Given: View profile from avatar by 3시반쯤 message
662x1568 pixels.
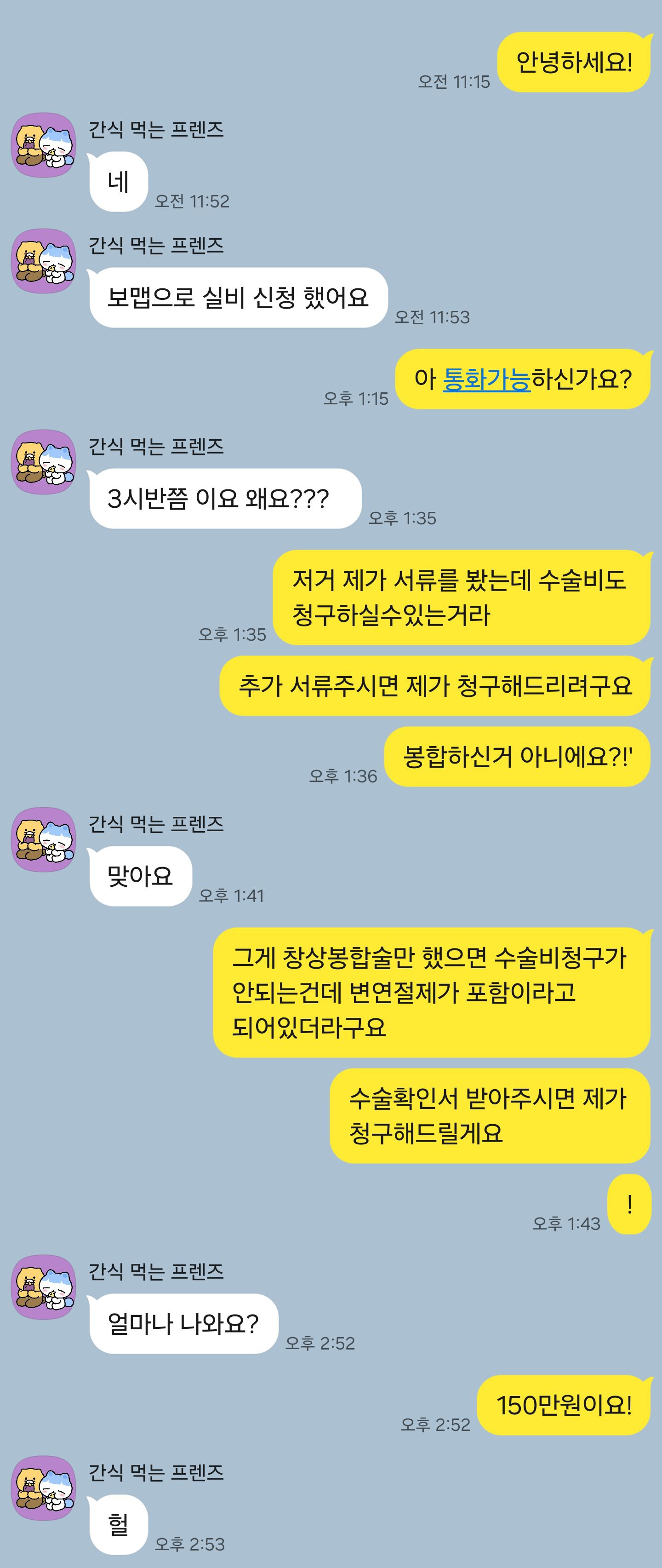Looking at the screenshot, I should coord(44,461).
